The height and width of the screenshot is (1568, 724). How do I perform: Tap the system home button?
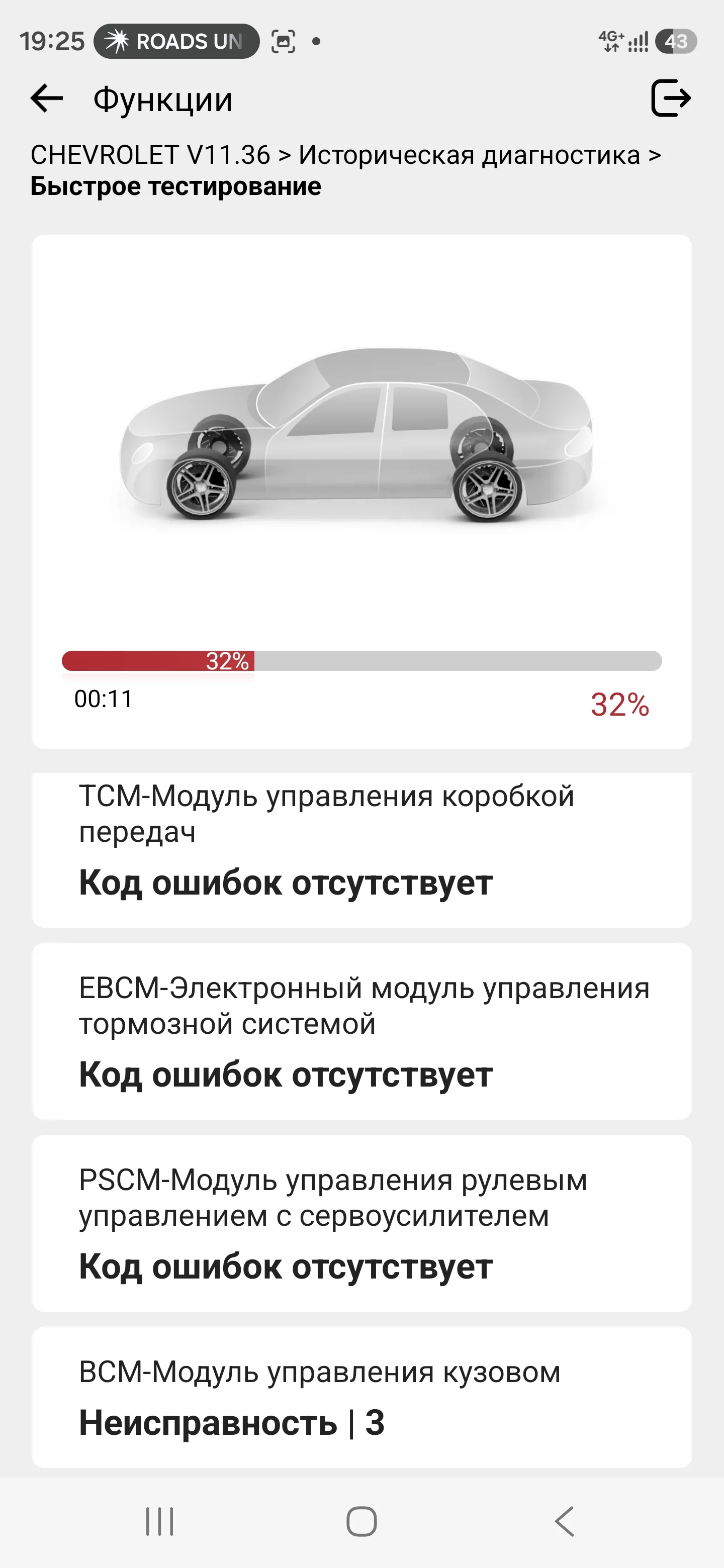pyautogui.click(x=361, y=1522)
